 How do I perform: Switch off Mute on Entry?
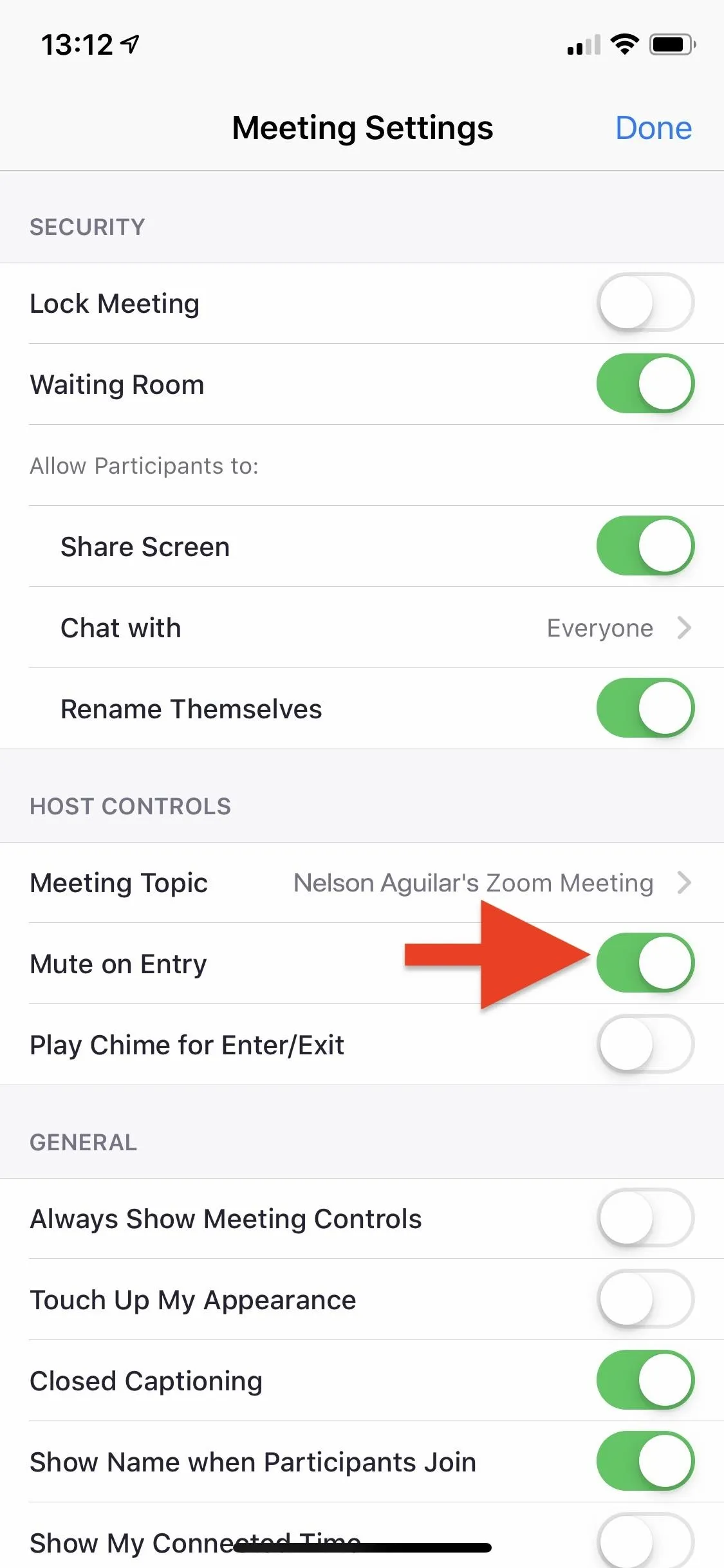click(x=645, y=963)
